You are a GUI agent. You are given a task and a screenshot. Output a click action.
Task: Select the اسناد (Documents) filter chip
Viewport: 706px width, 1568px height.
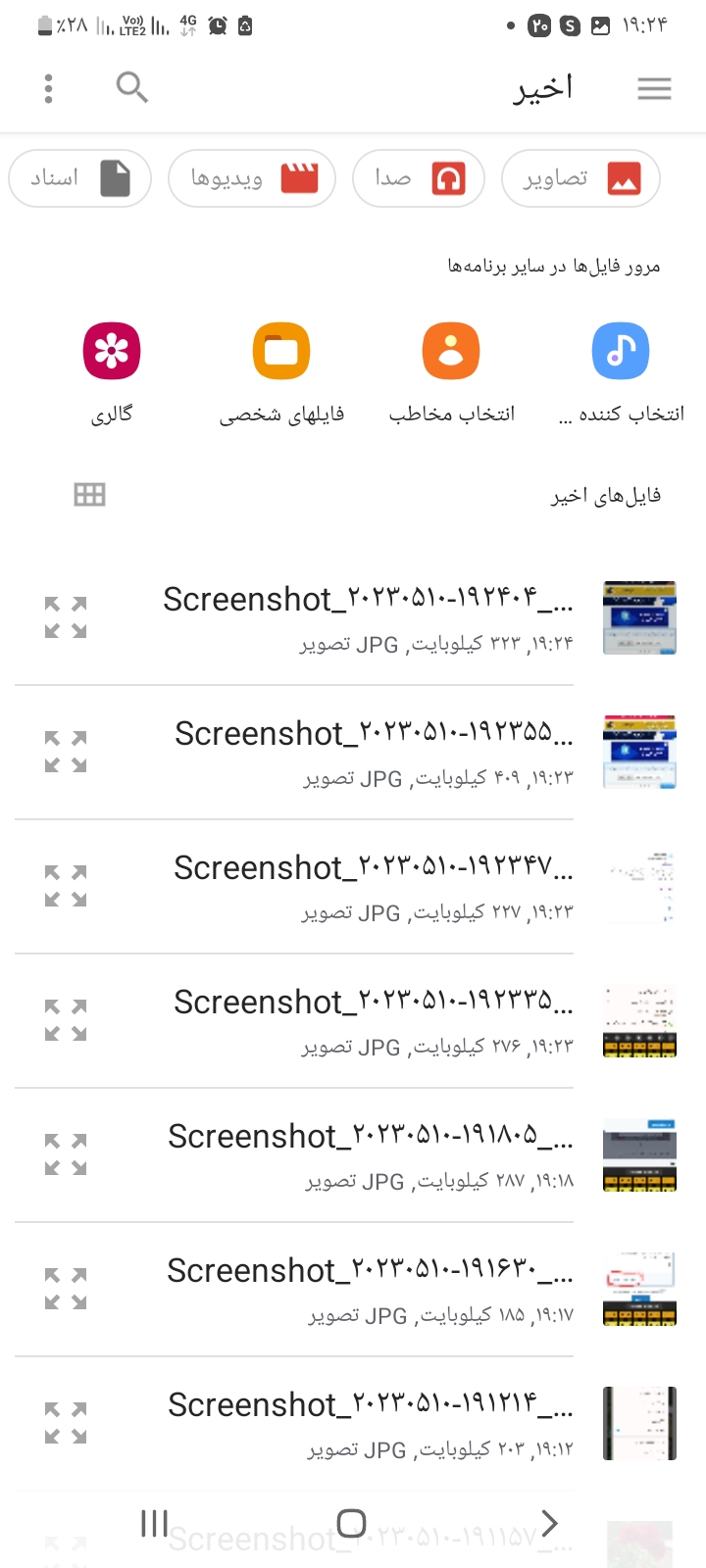(80, 178)
